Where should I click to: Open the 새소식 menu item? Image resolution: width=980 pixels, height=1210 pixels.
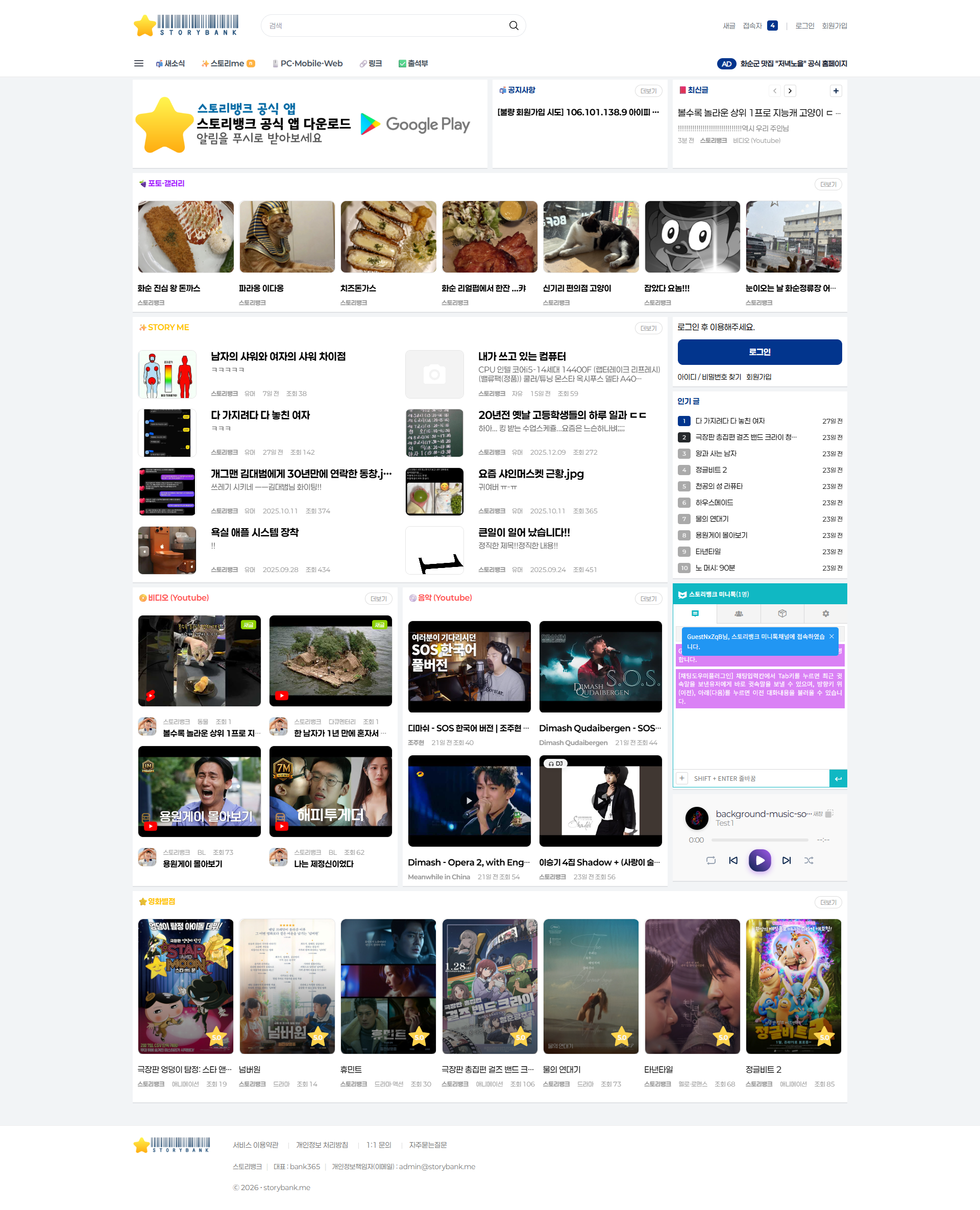(170, 63)
